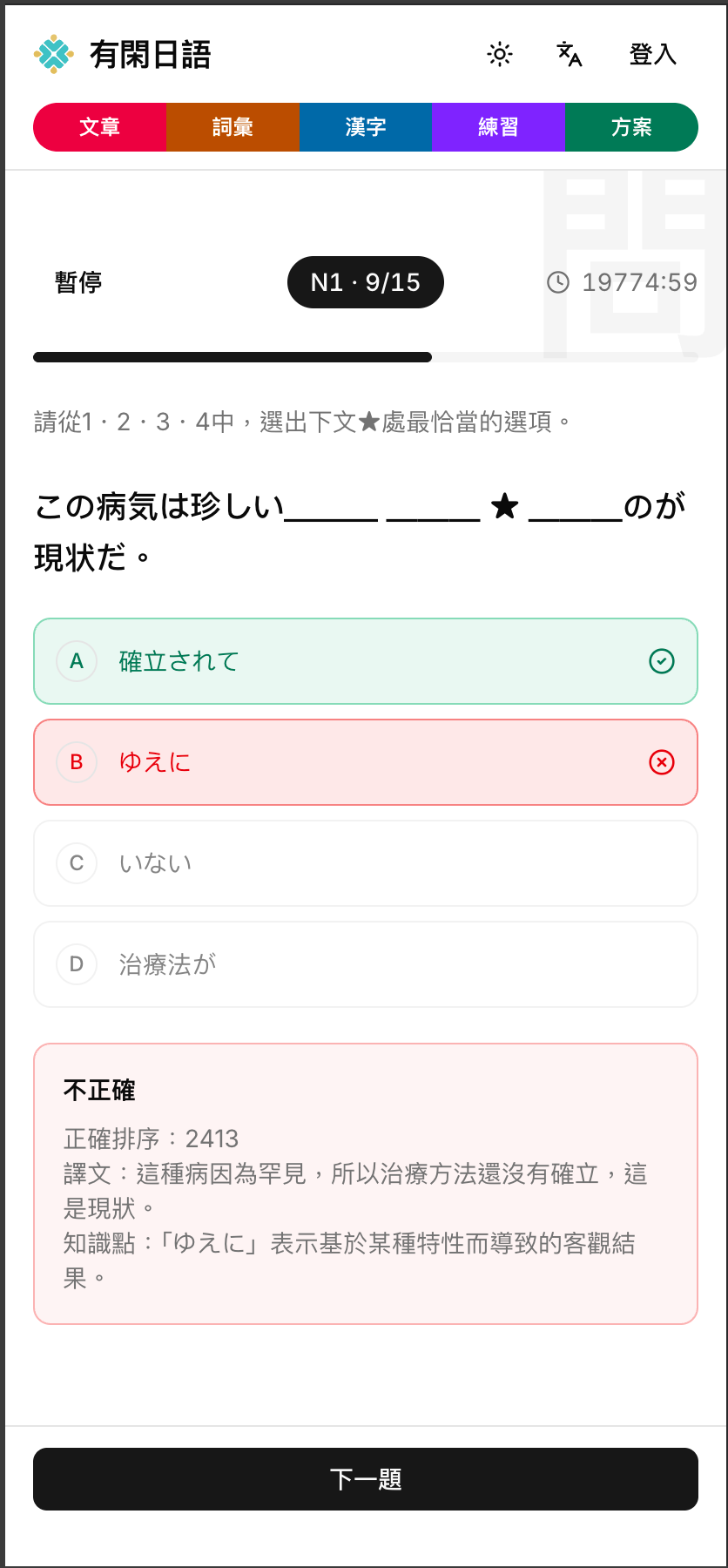Switch to the 漢字 tab
This screenshot has height=1568, width=728.
(365, 126)
